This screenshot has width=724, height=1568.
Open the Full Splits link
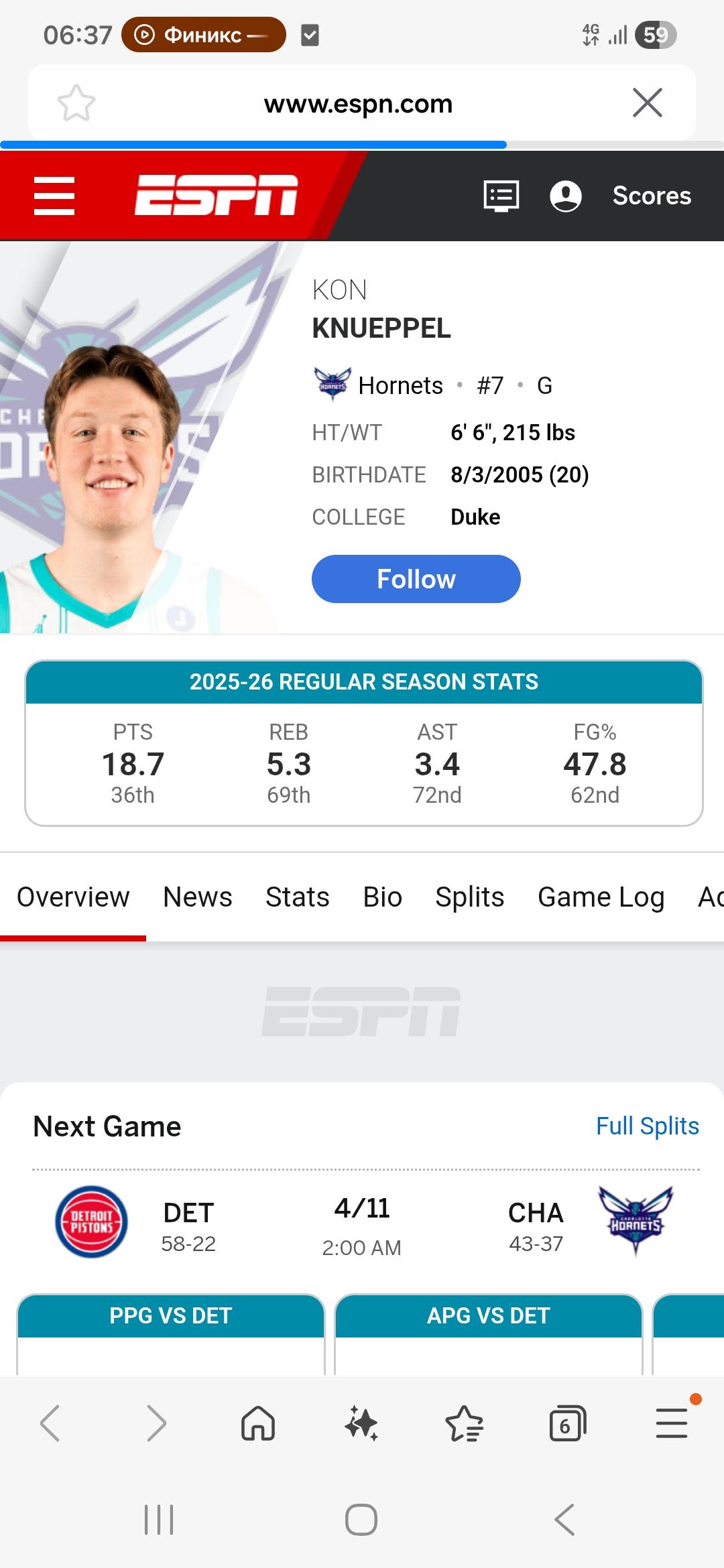[647, 1126]
